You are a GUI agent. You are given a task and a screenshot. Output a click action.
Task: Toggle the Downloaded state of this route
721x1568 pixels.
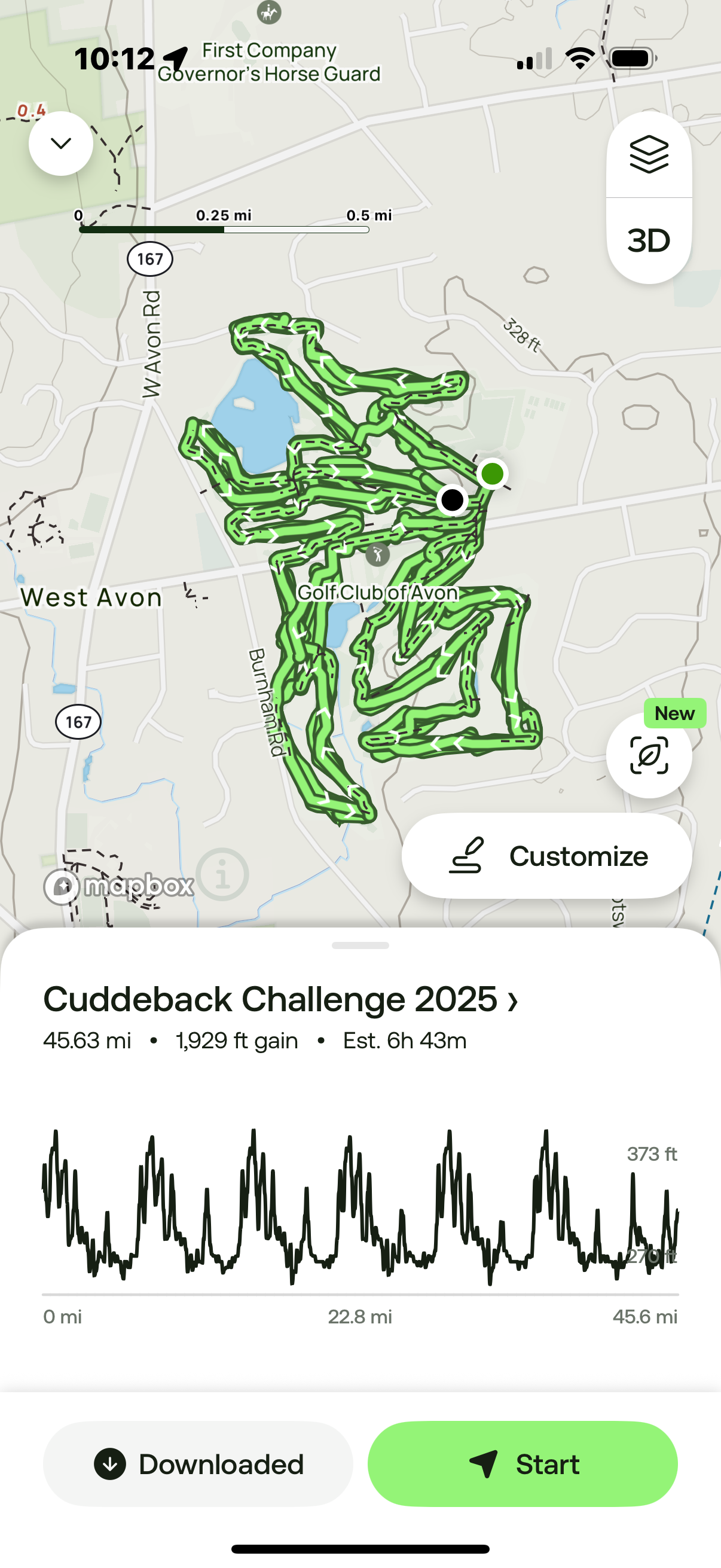[x=196, y=1465]
